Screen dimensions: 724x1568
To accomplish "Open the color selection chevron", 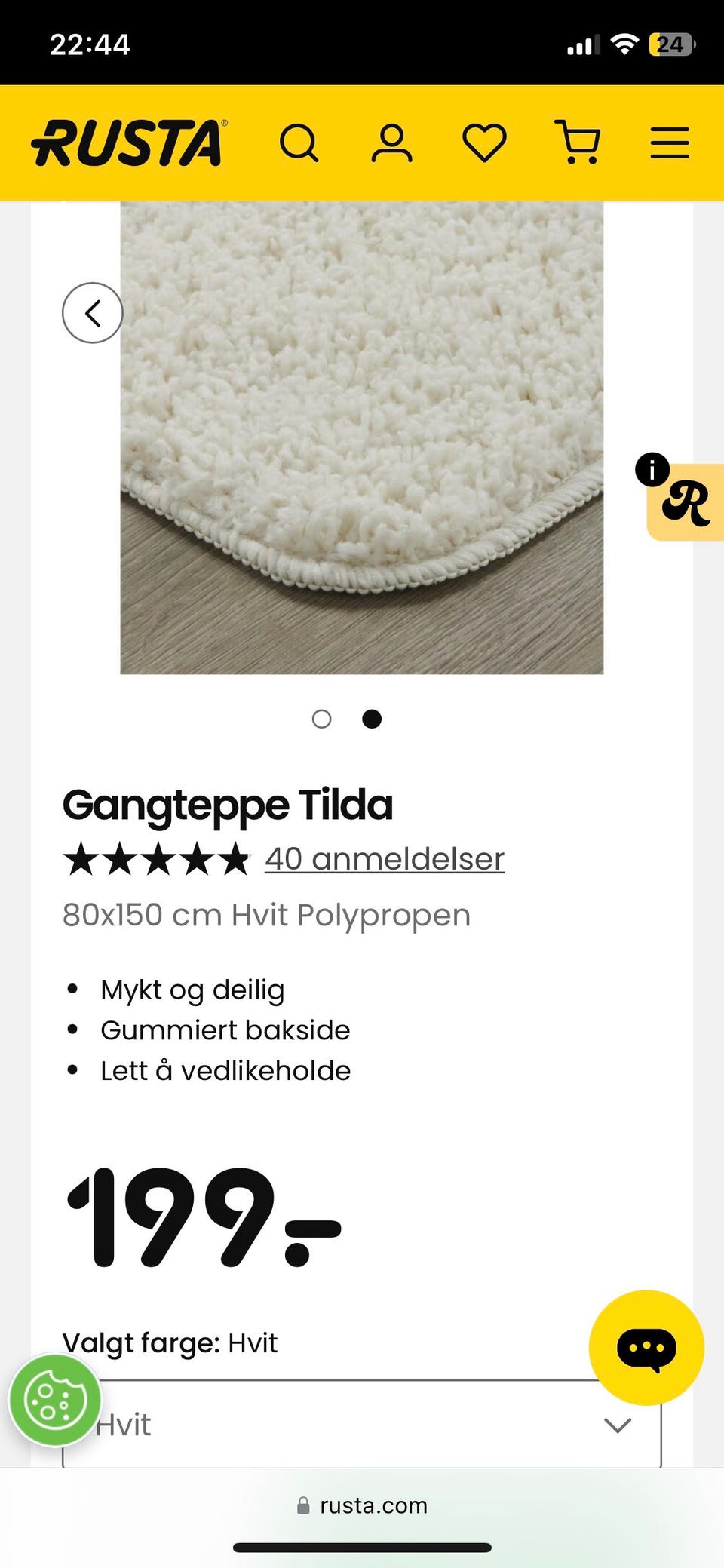I will pos(618,1424).
